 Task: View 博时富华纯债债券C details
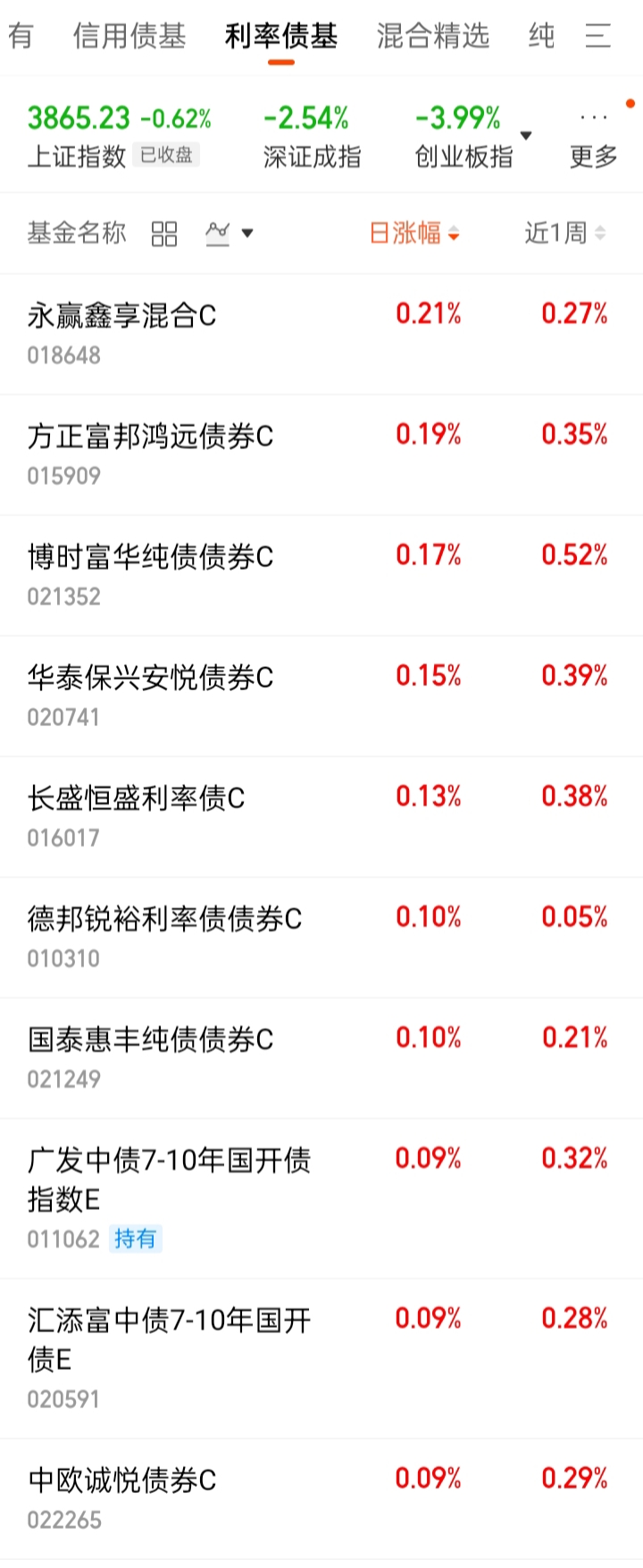pos(150,557)
